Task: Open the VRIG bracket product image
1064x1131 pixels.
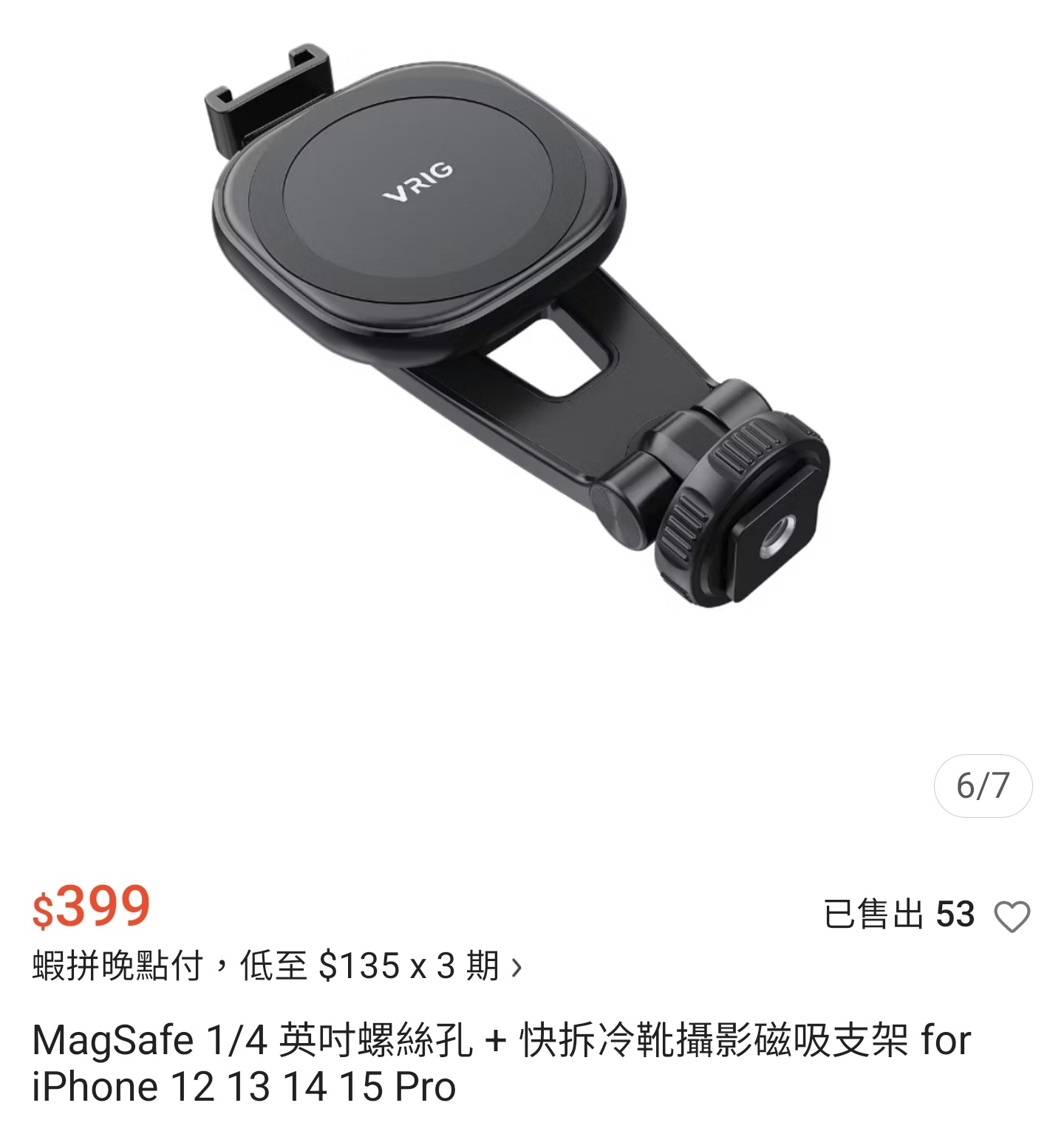Action: (x=517, y=332)
